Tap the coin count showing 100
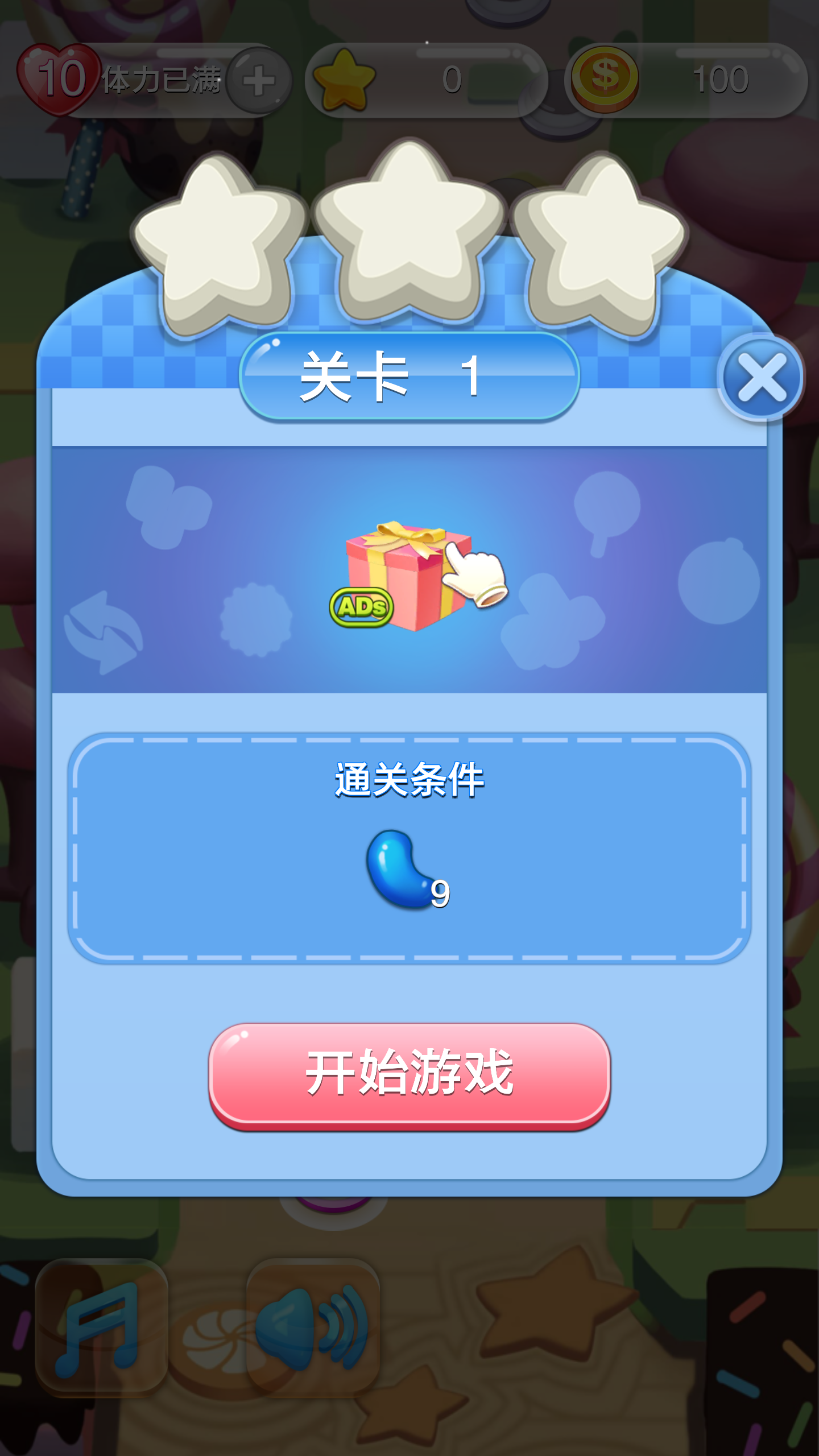 tap(721, 80)
